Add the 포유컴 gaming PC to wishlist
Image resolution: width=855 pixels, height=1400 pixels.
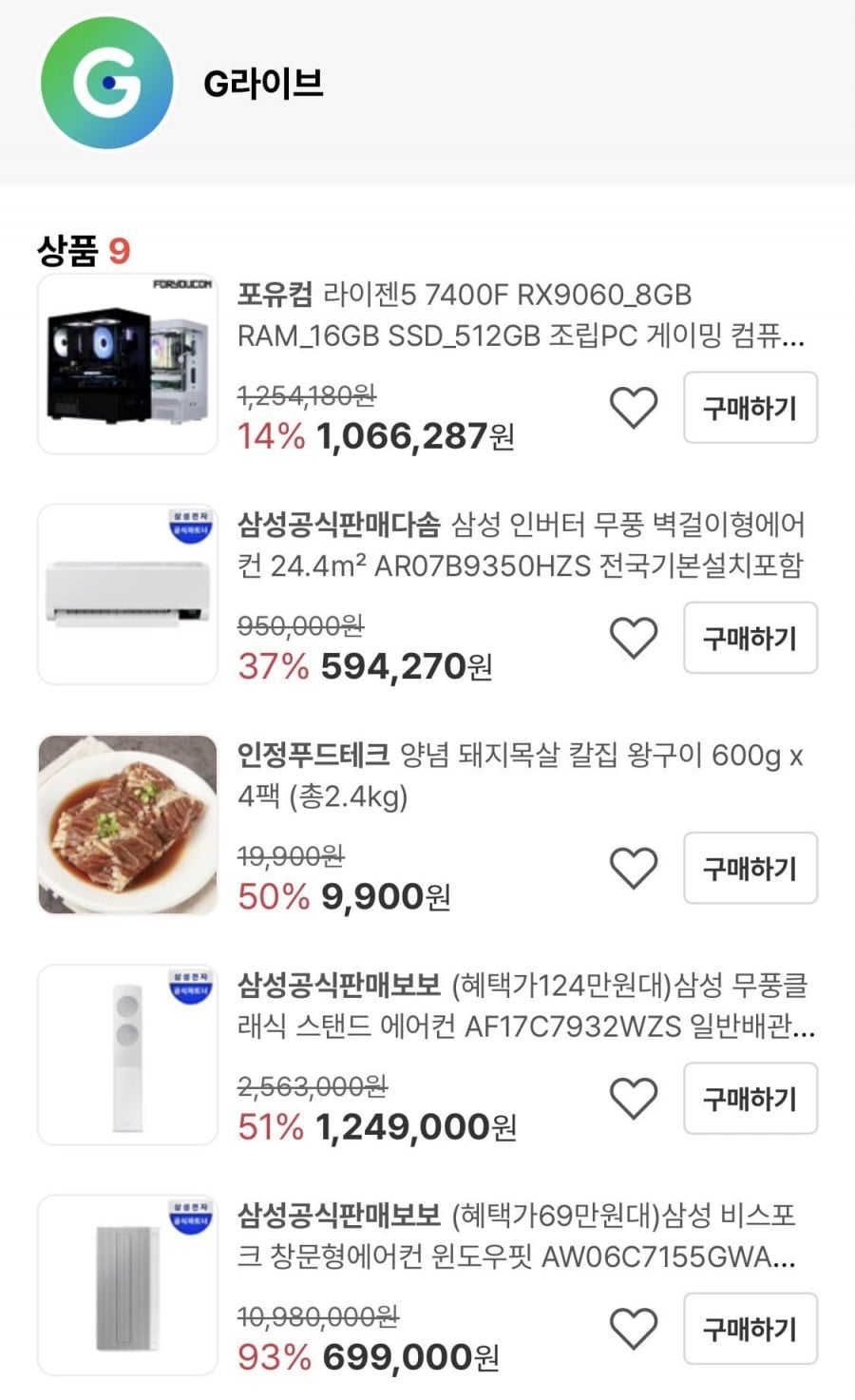click(x=634, y=408)
